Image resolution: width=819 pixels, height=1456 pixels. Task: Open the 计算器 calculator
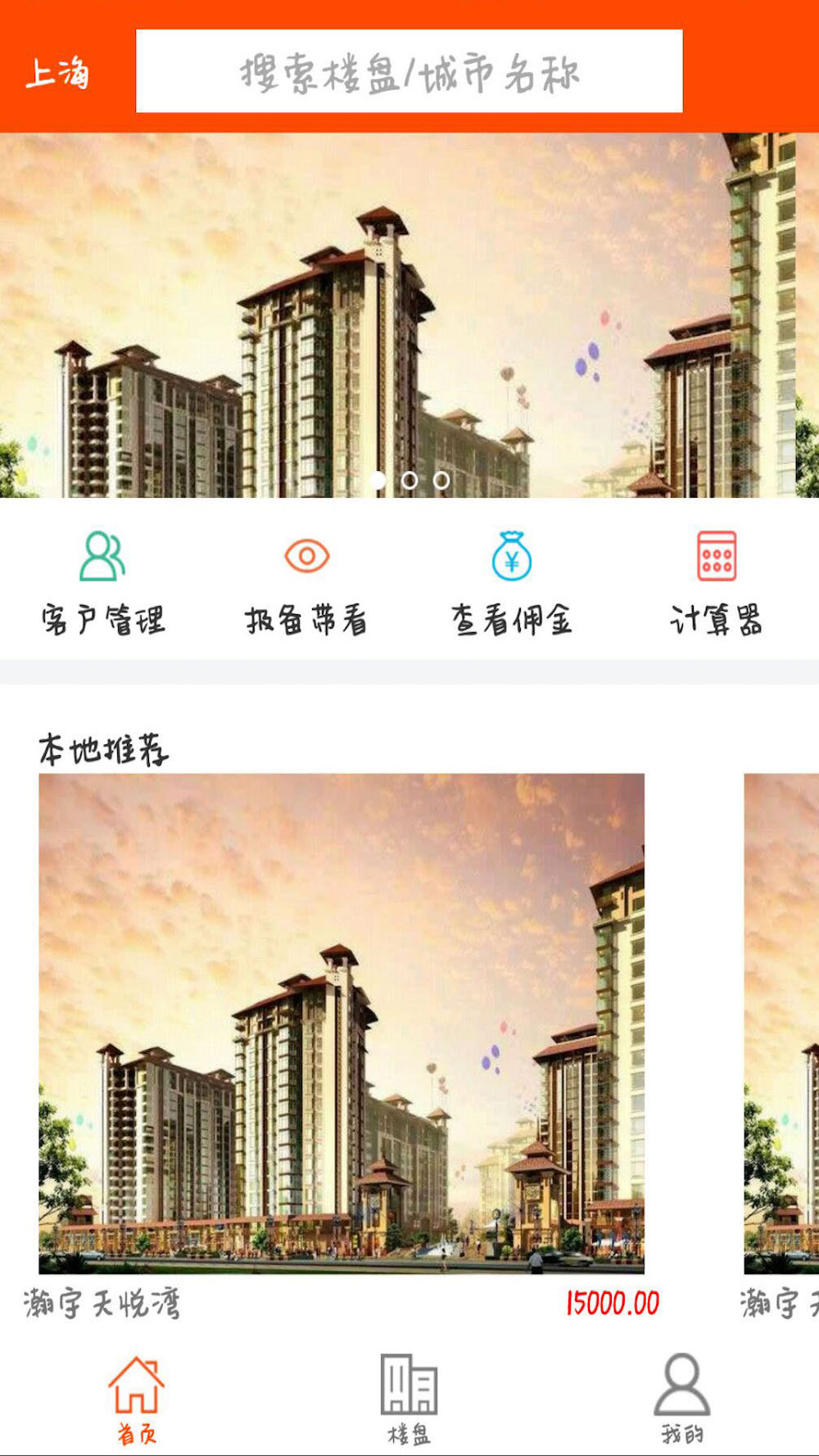tap(716, 583)
